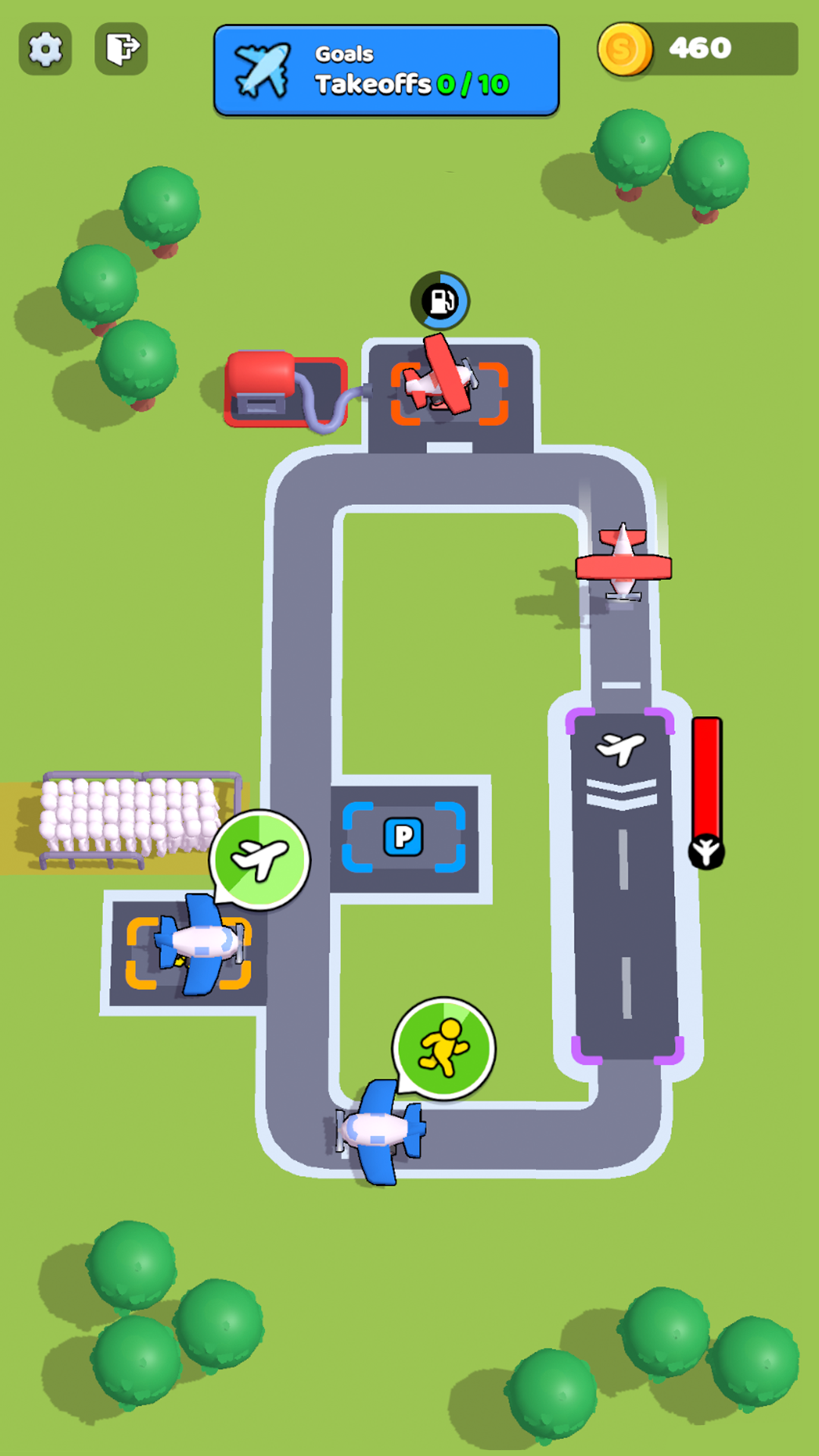
Task: Tap the blue P parking spot
Action: (x=403, y=837)
